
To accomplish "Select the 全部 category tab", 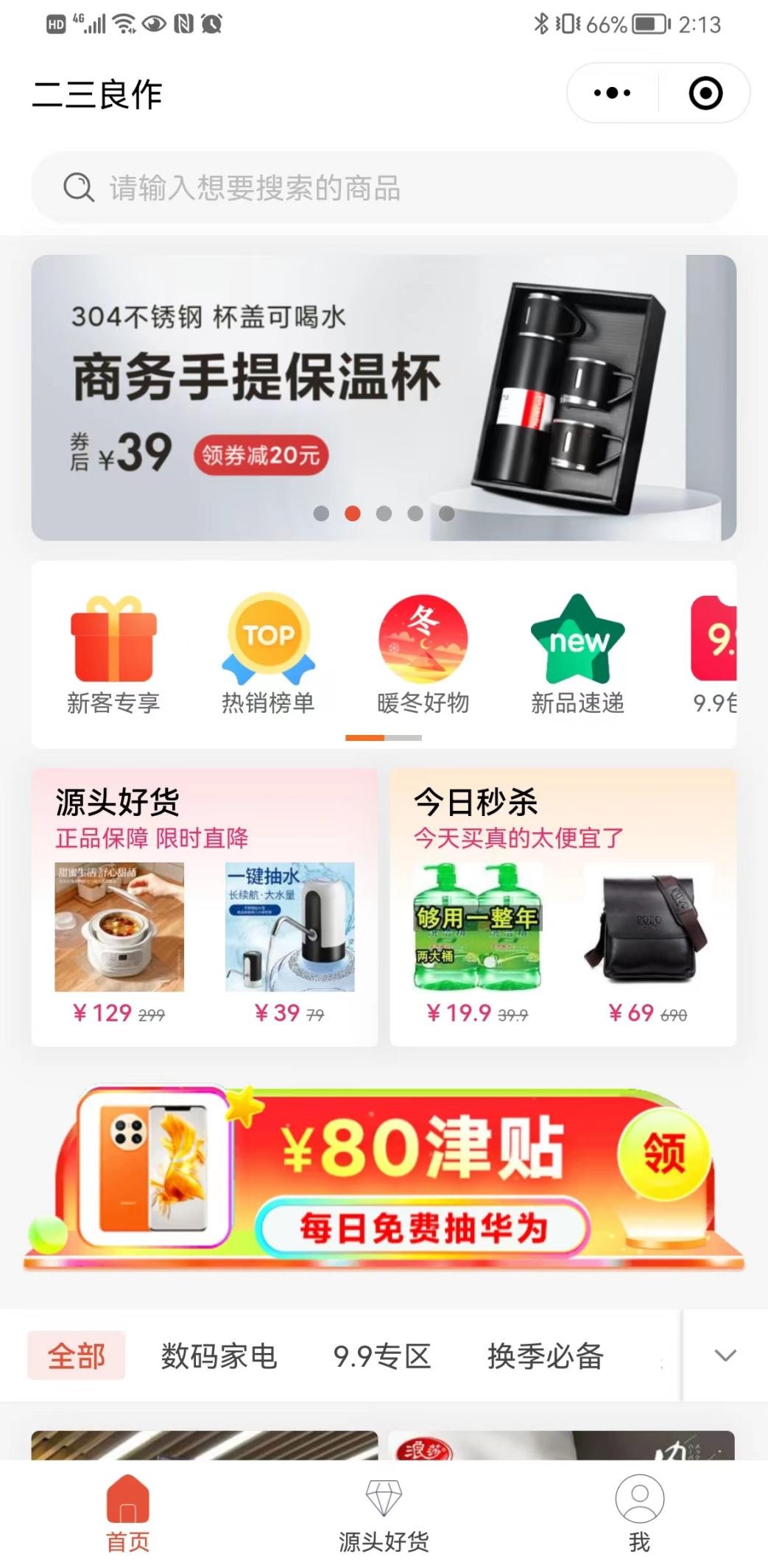I will [76, 1356].
